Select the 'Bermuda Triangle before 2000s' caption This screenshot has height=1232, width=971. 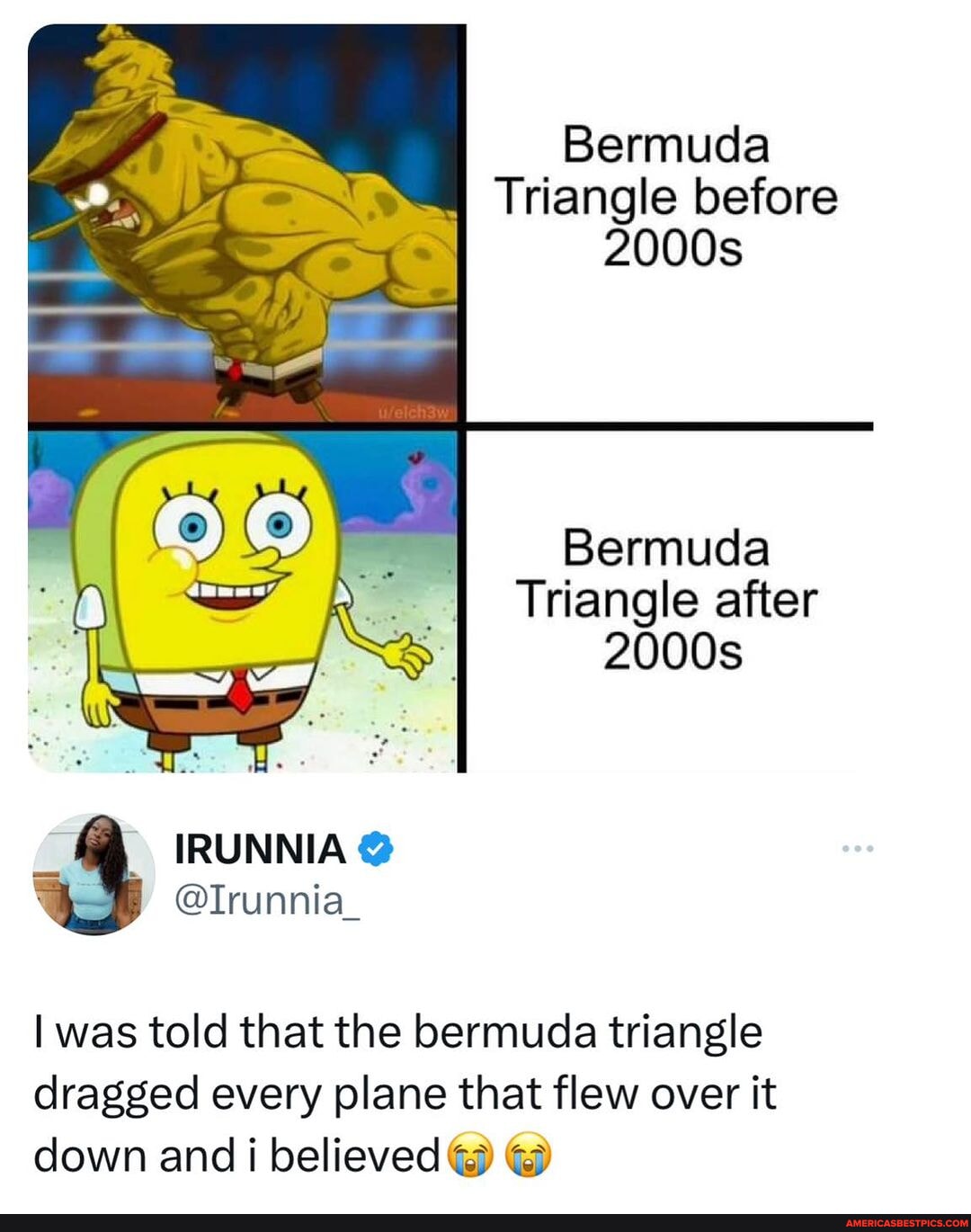click(701, 196)
